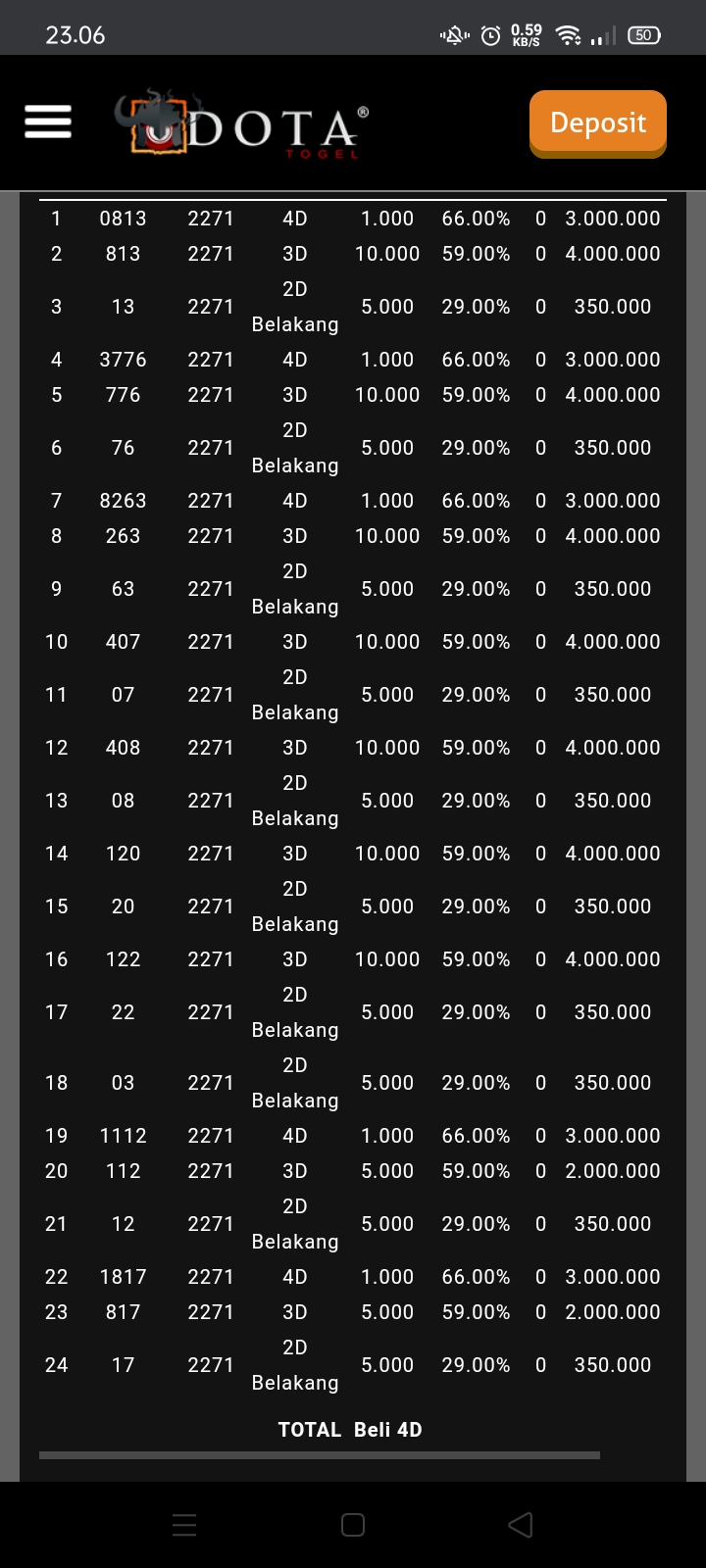The image size is (706, 1568).
Task: Go back using the system back button
Action: (x=521, y=1524)
